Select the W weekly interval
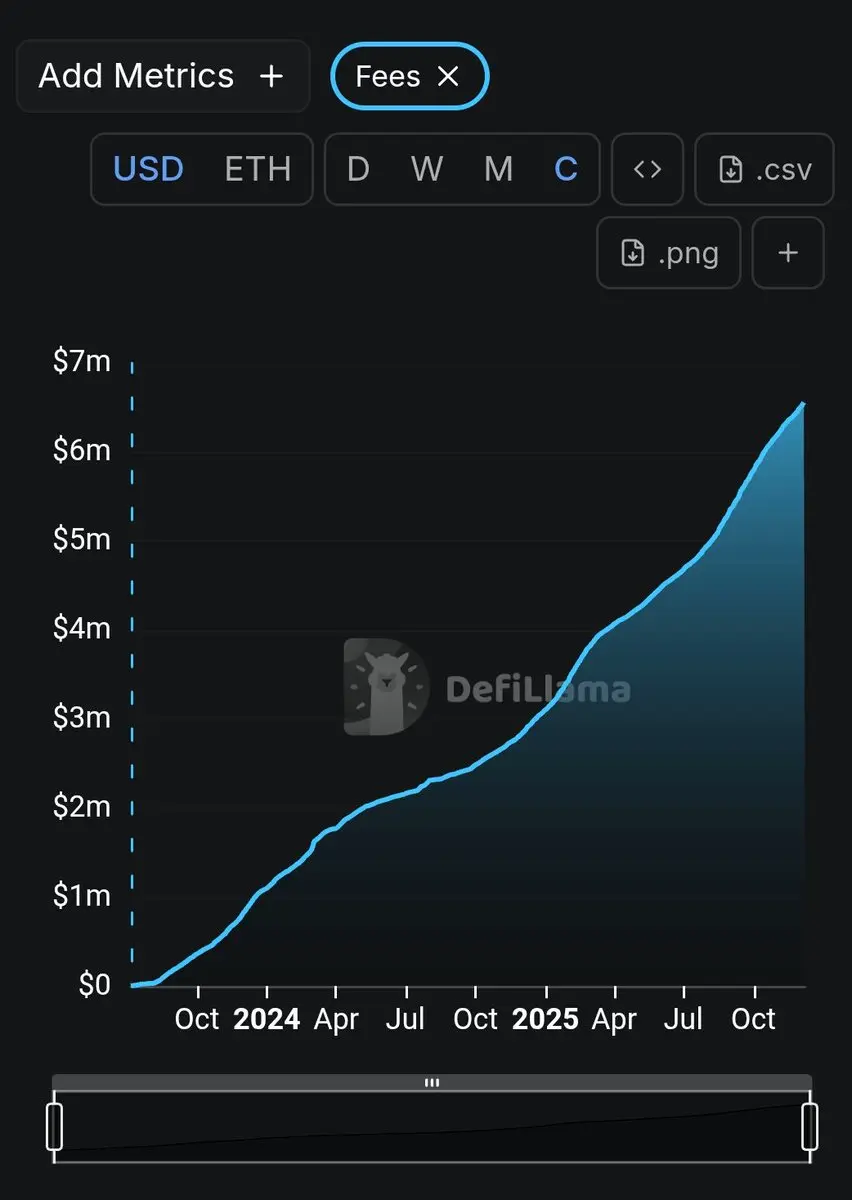852x1200 pixels. tap(427, 169)
